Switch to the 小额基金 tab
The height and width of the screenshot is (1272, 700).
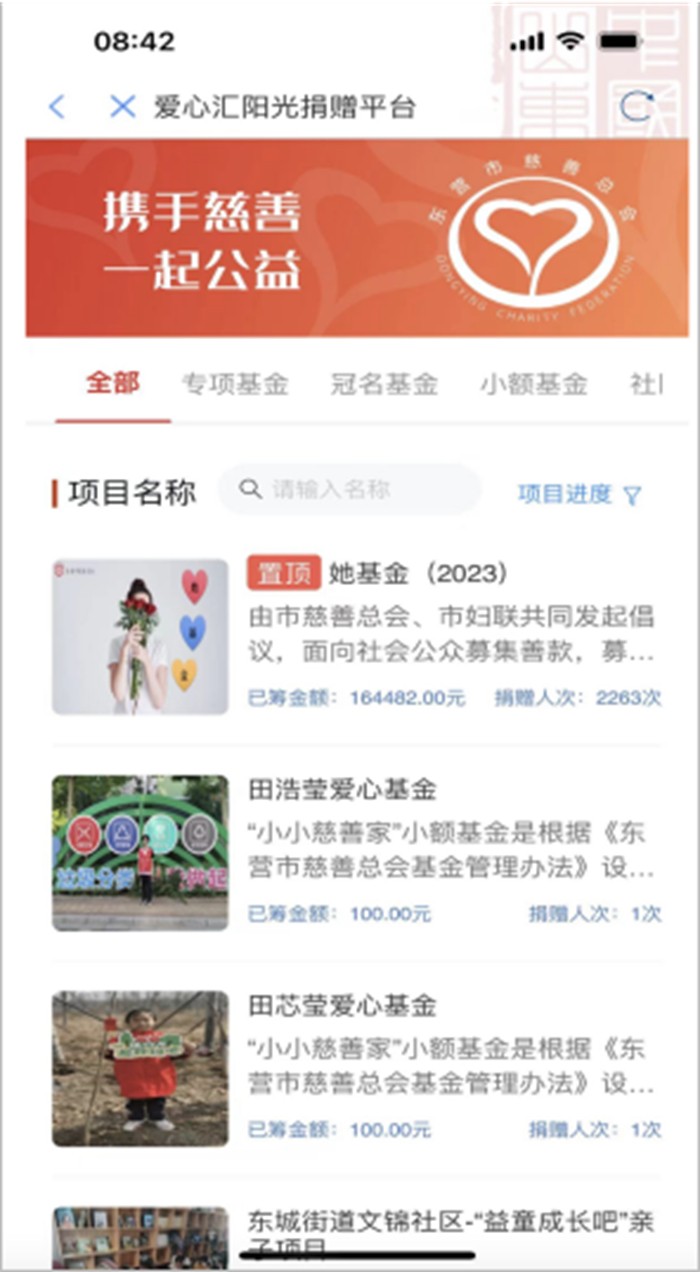(x=532, y=384)
